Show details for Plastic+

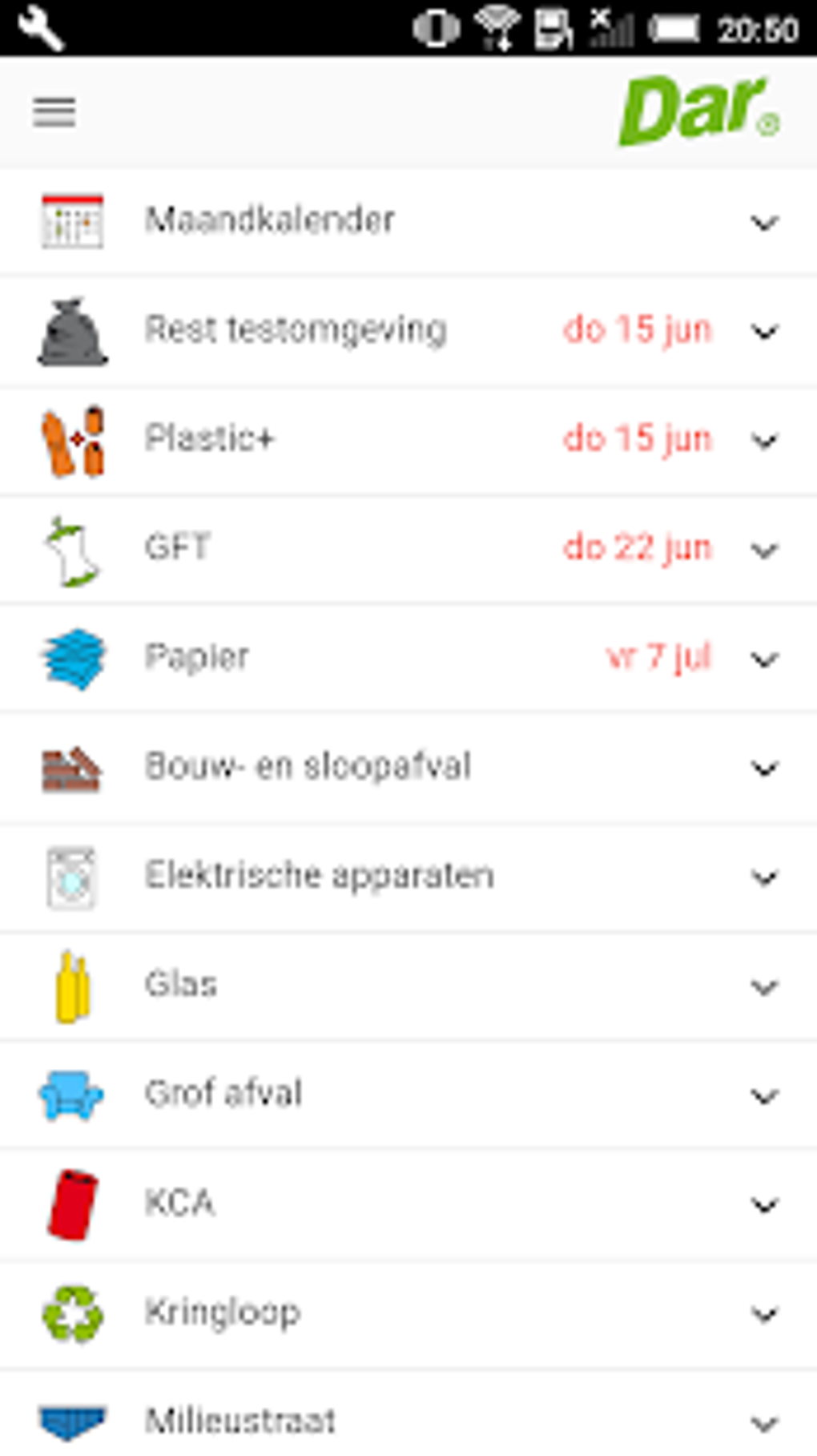point(408,440)
